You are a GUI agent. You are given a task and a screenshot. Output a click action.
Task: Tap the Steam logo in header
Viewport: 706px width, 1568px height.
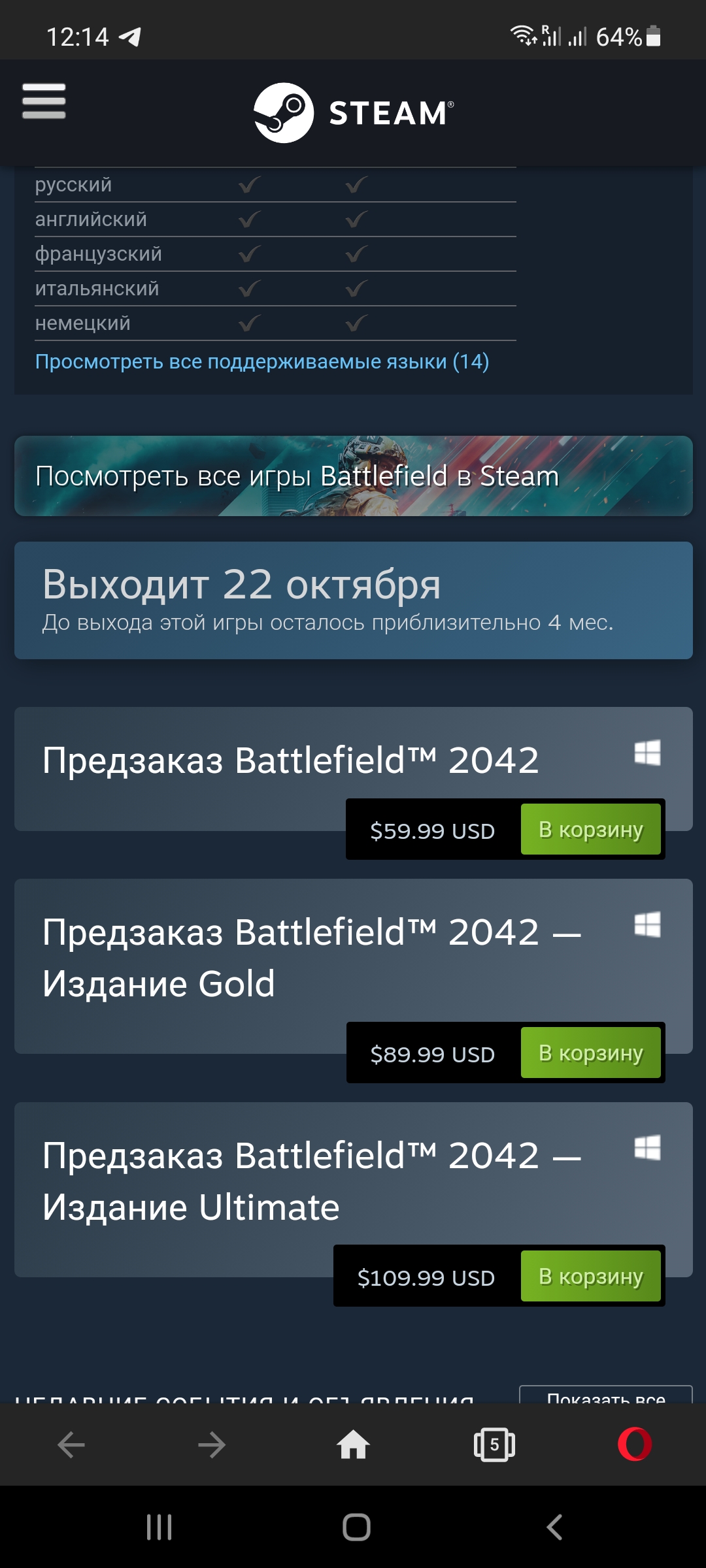(353, 112)
